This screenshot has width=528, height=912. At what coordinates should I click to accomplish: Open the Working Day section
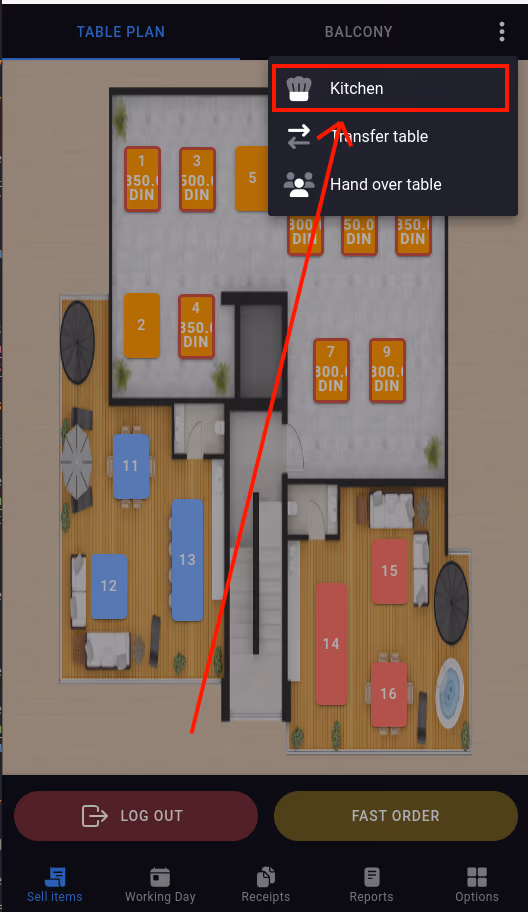160,885
